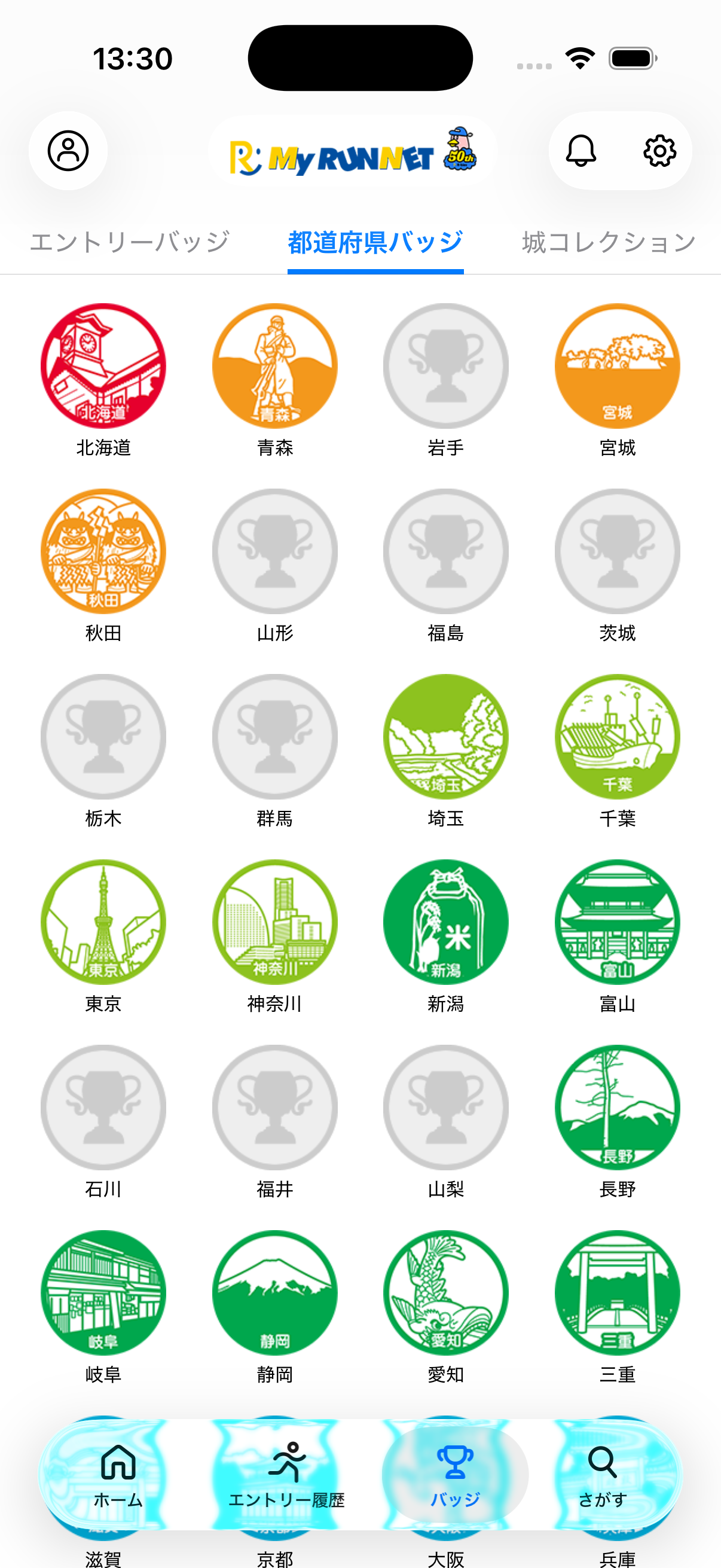Open the 神奈川 badge

[x=275, y=922]
